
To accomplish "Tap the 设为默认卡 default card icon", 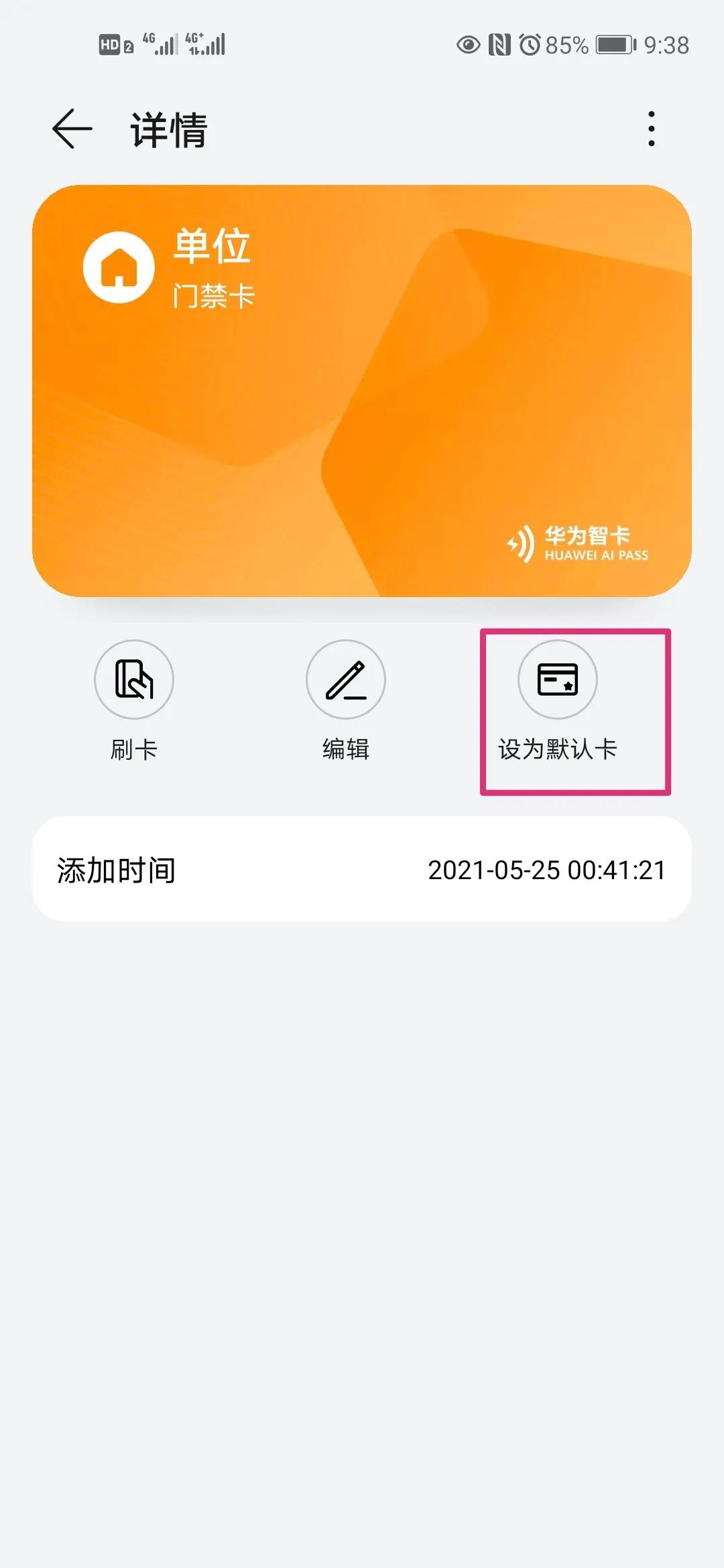I will coord(558,679).
